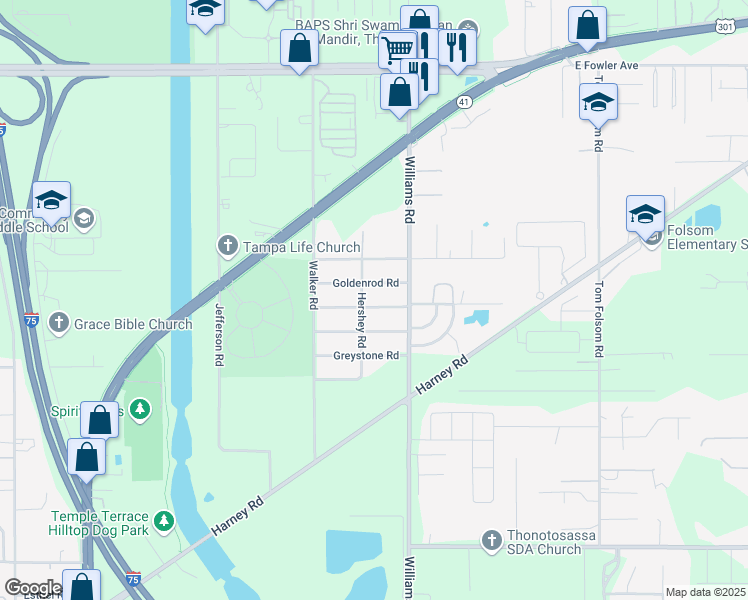748x600 pixels.
Task: Open the Google logo link
Action: pyautogui.click(x=32, y=588)
